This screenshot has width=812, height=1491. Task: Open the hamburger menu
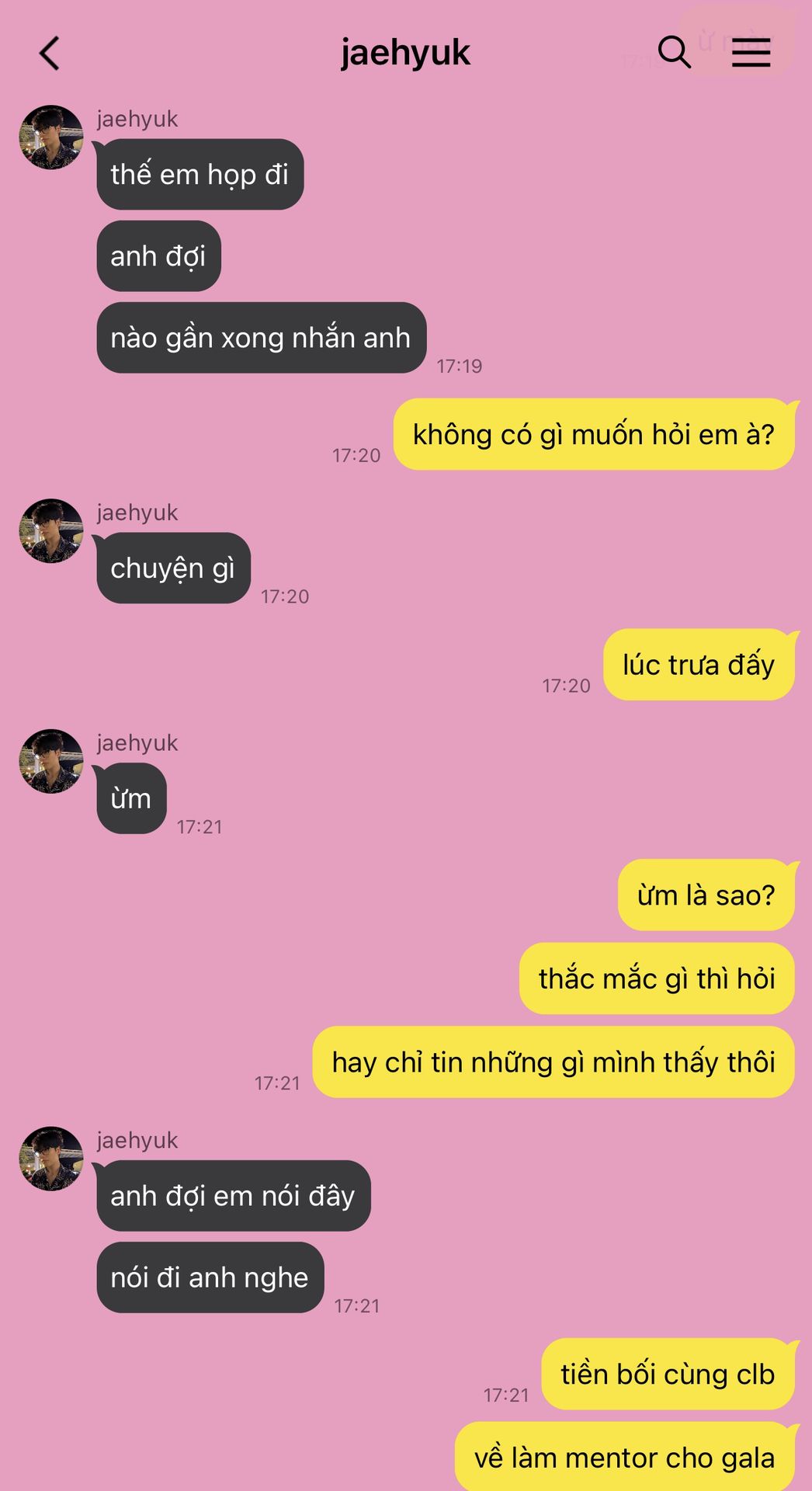point(751,52)
